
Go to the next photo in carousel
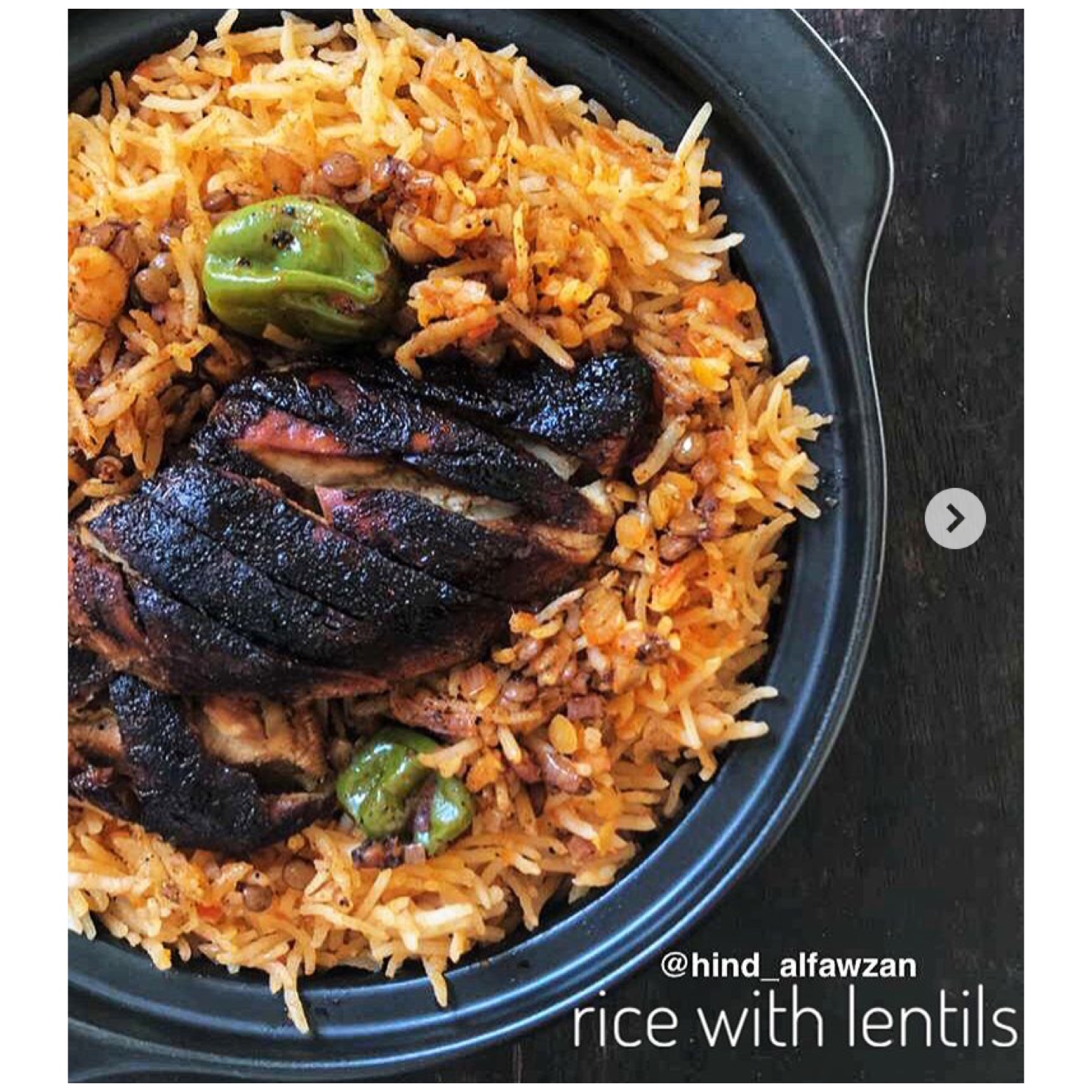(x=955, y=519)
